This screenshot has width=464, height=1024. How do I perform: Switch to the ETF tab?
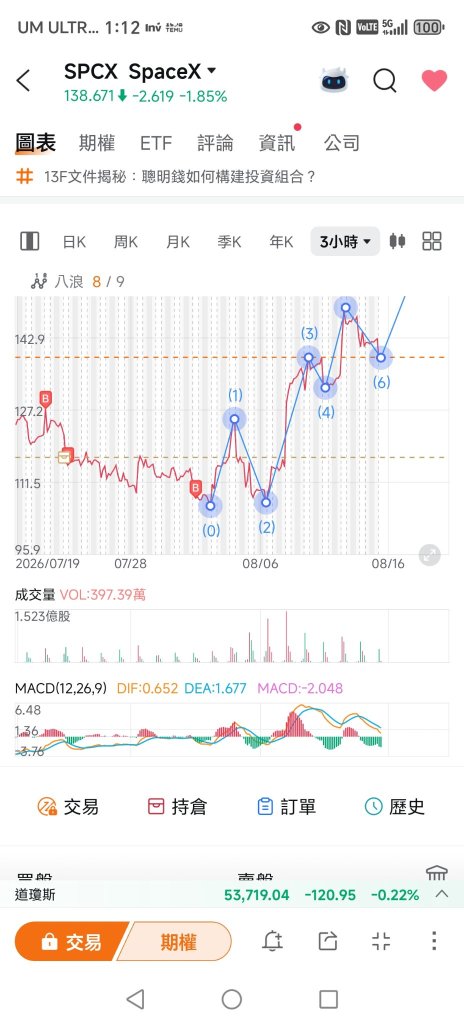pyautogui.click(x=156, y=143)
